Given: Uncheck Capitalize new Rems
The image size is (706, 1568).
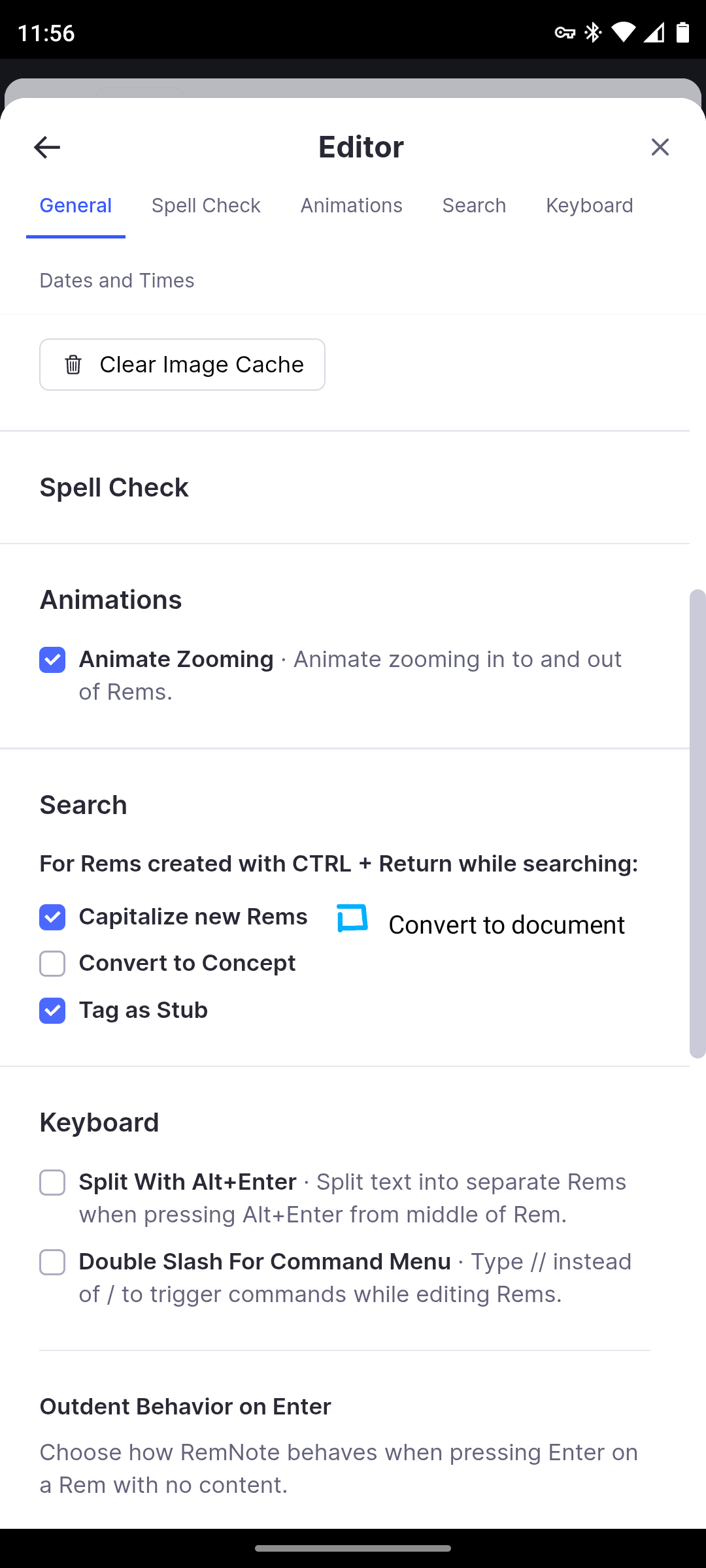Looking at the screenshot, I should [x=52, y=917].
